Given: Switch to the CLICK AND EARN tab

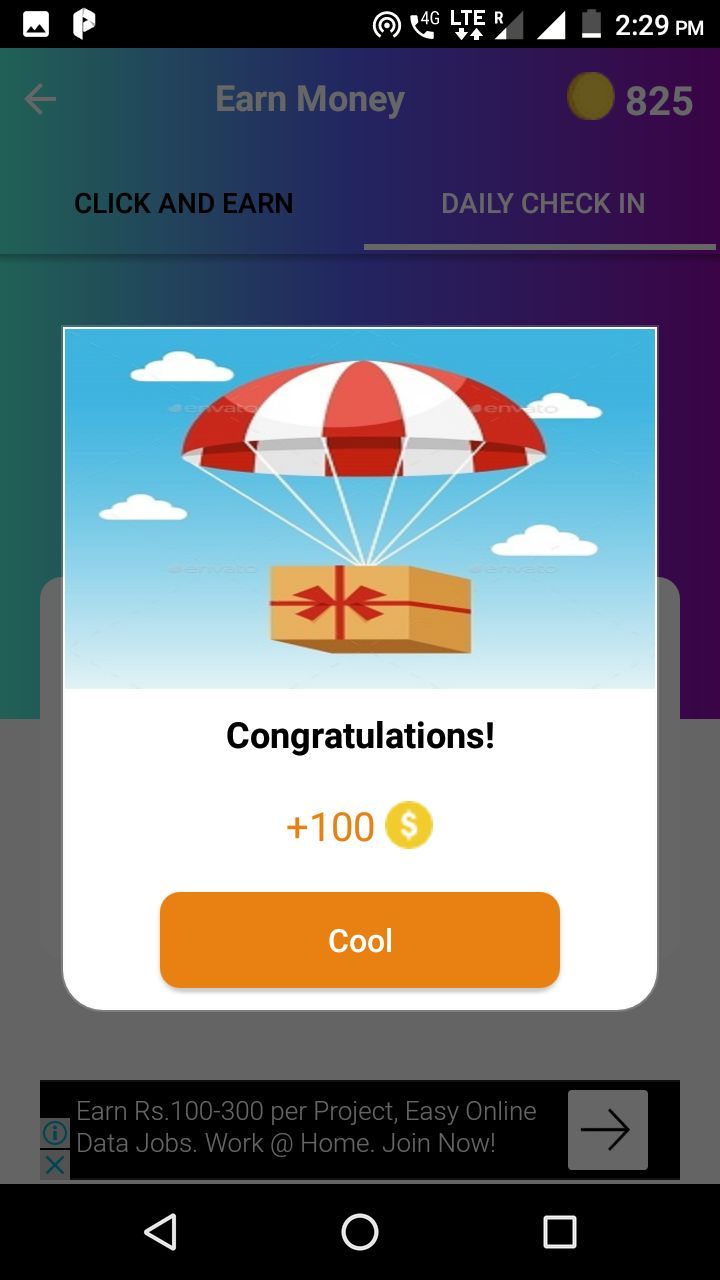Looking at the screenshot, I should click(x=183, y=203).
